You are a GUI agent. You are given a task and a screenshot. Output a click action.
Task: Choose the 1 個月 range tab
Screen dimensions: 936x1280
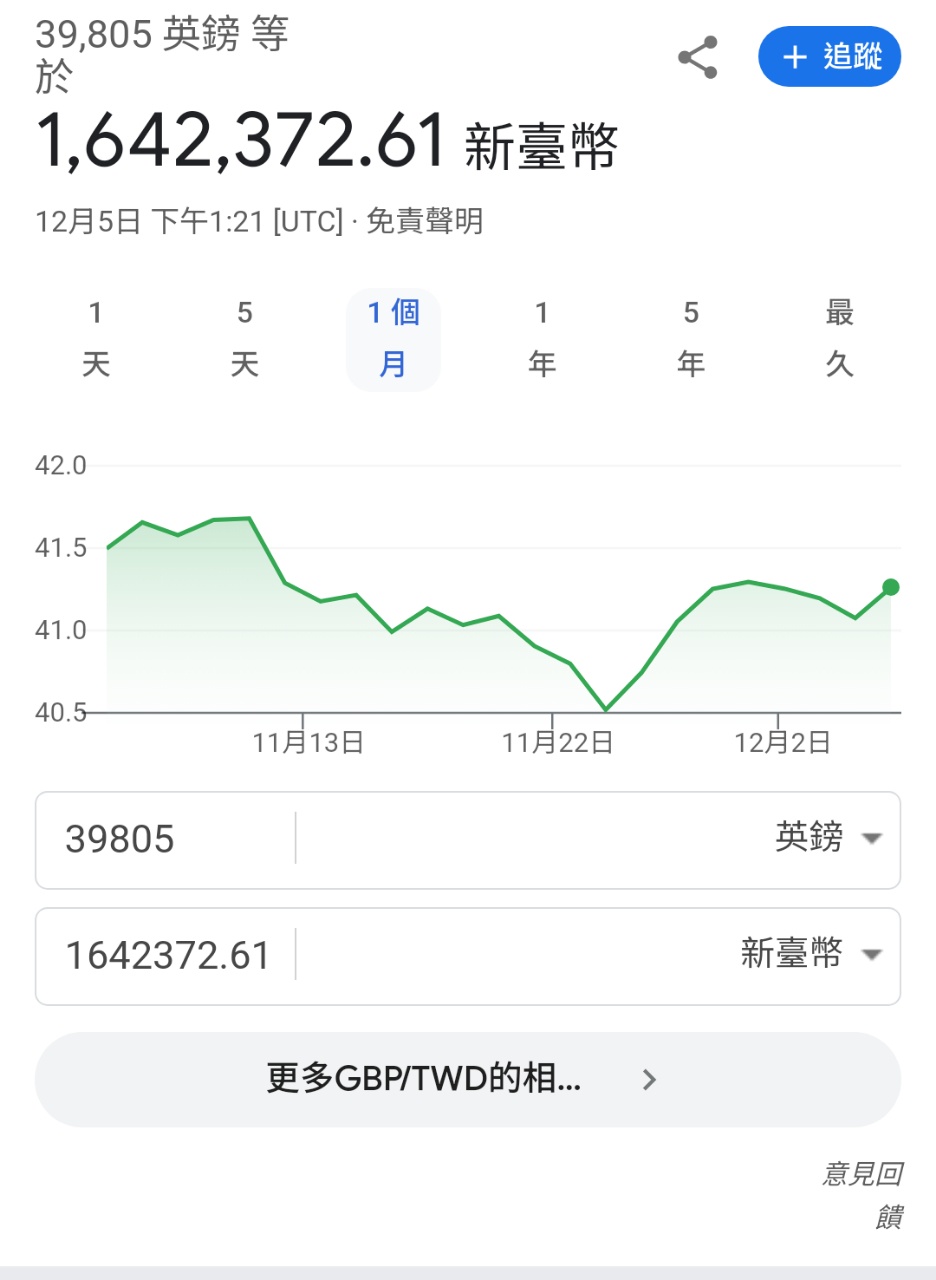tap(393, 339)
